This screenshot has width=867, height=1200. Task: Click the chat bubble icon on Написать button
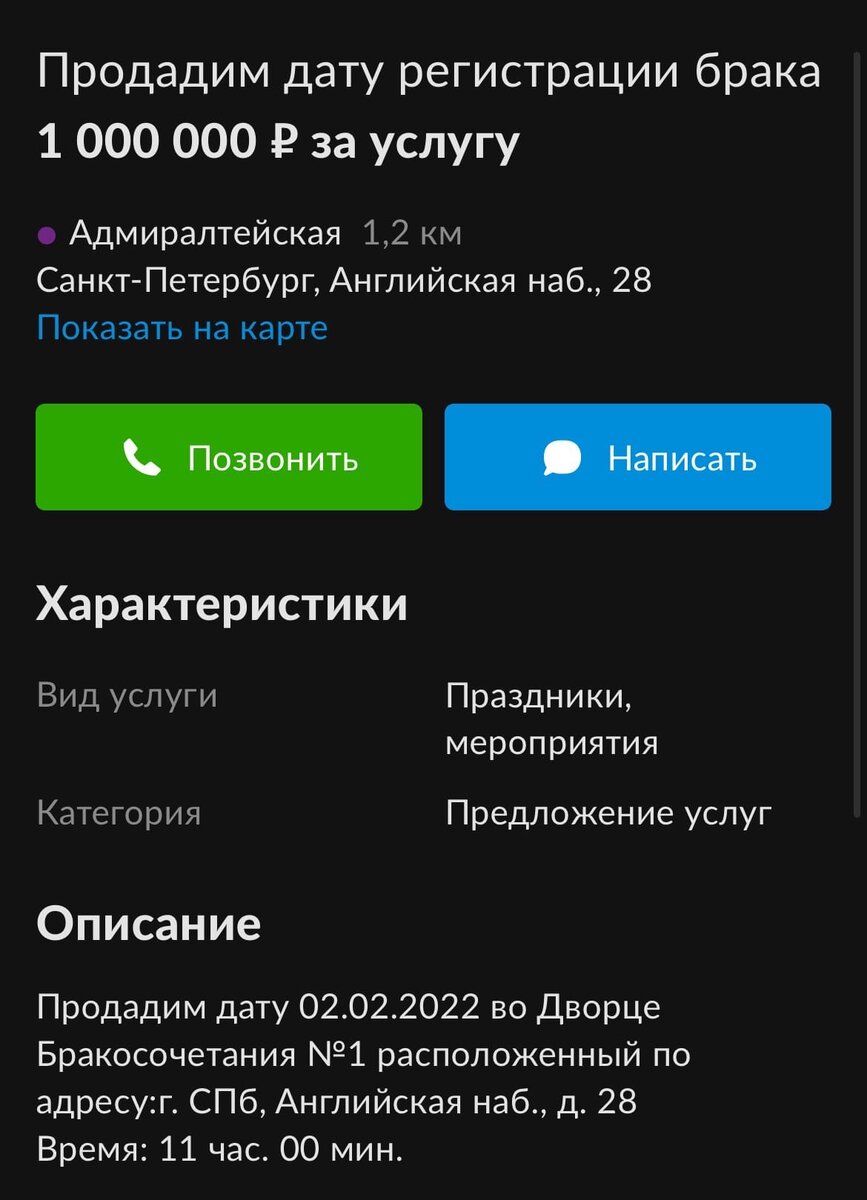[561, 457]
